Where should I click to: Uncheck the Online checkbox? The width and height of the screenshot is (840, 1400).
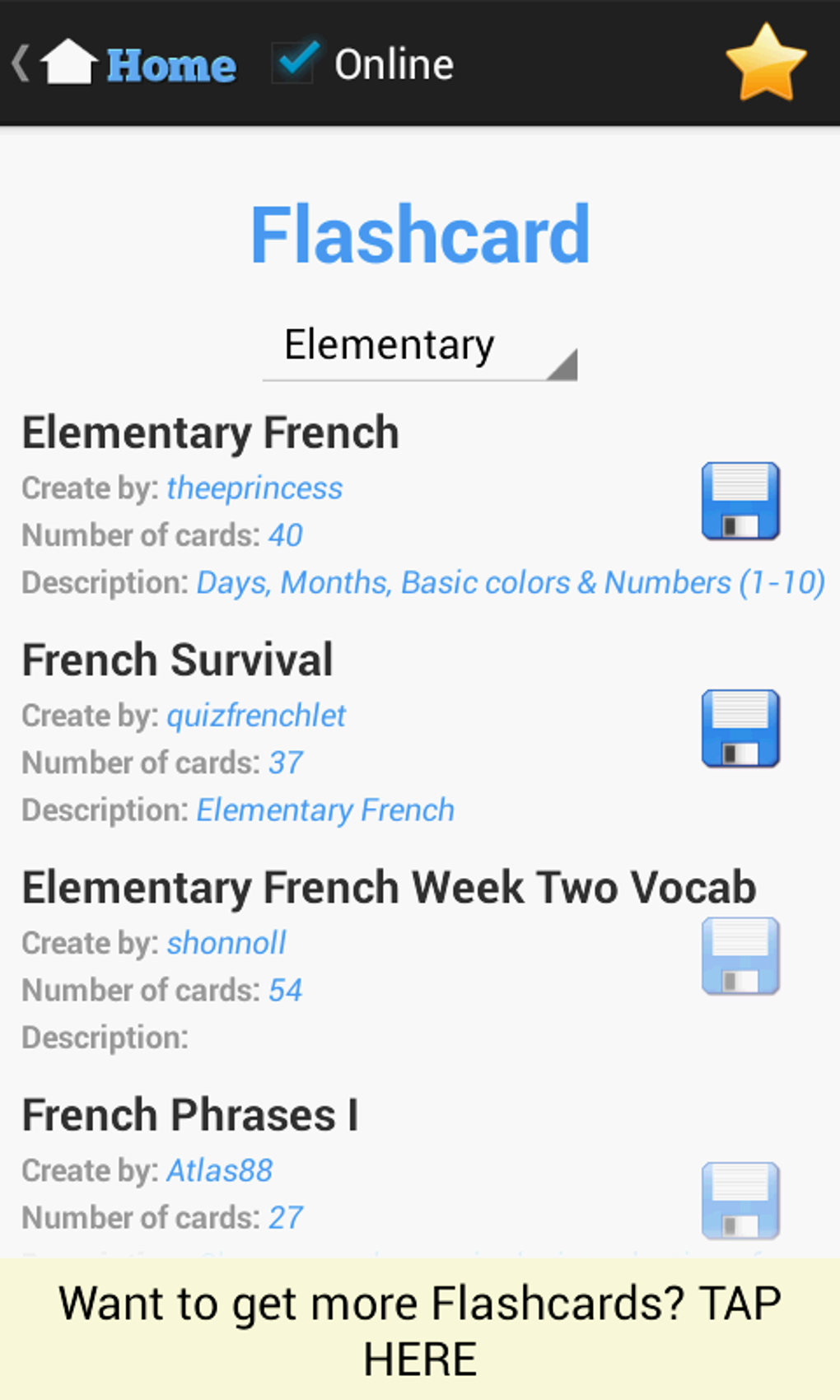[295, 63]
